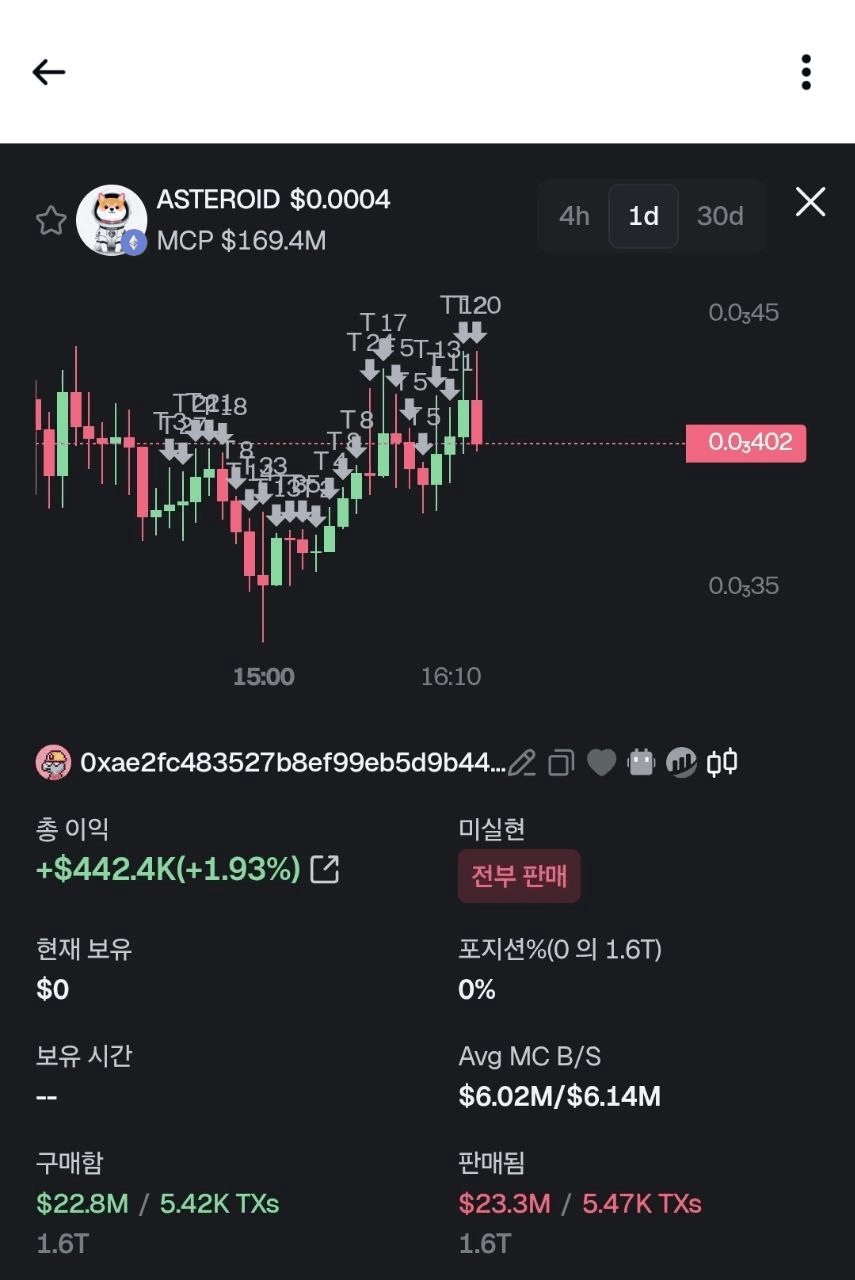Close the ASTEROID chart panel
The width and height of the screenshot is (855, 1280).
[810, 202]
